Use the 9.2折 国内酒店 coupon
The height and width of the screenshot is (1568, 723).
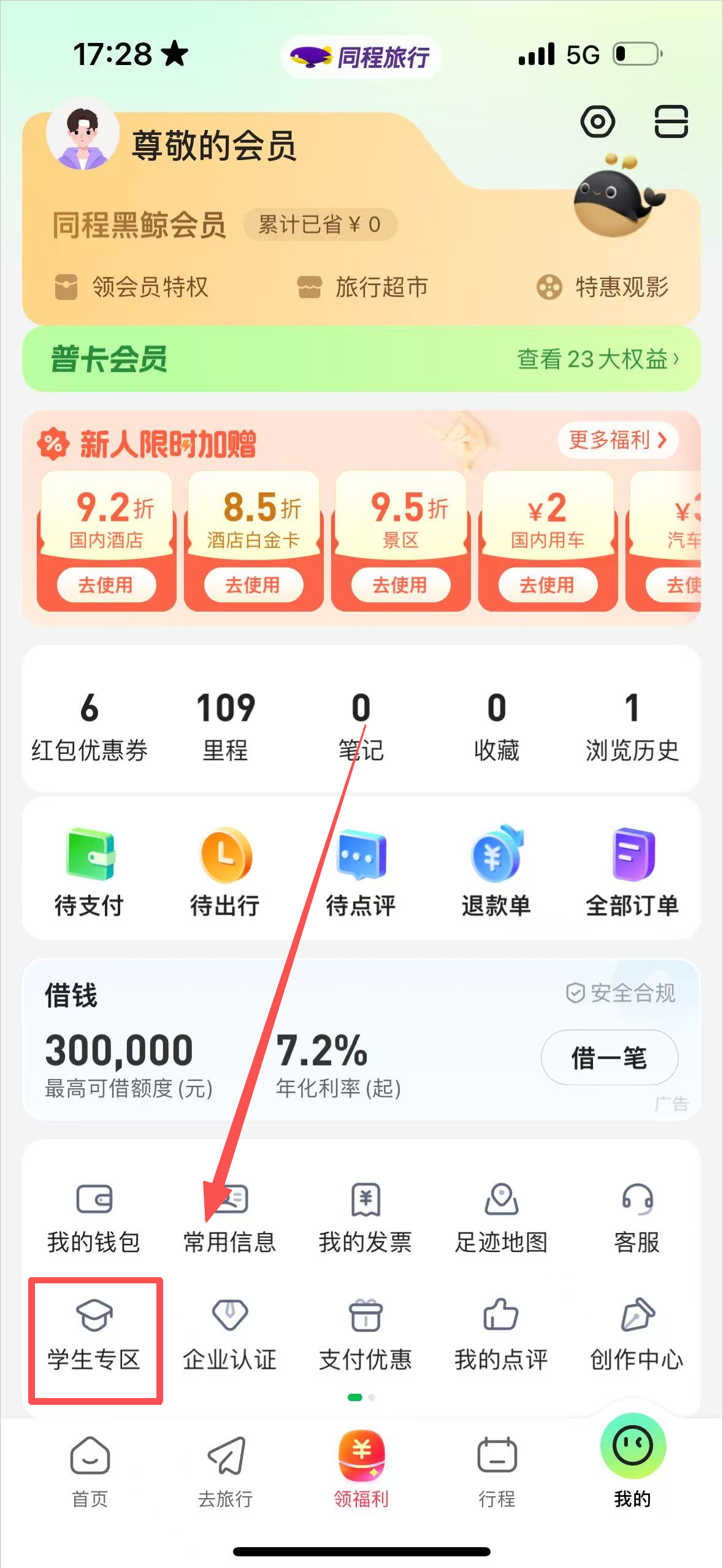pyautogui.click(x=106, y=585)
